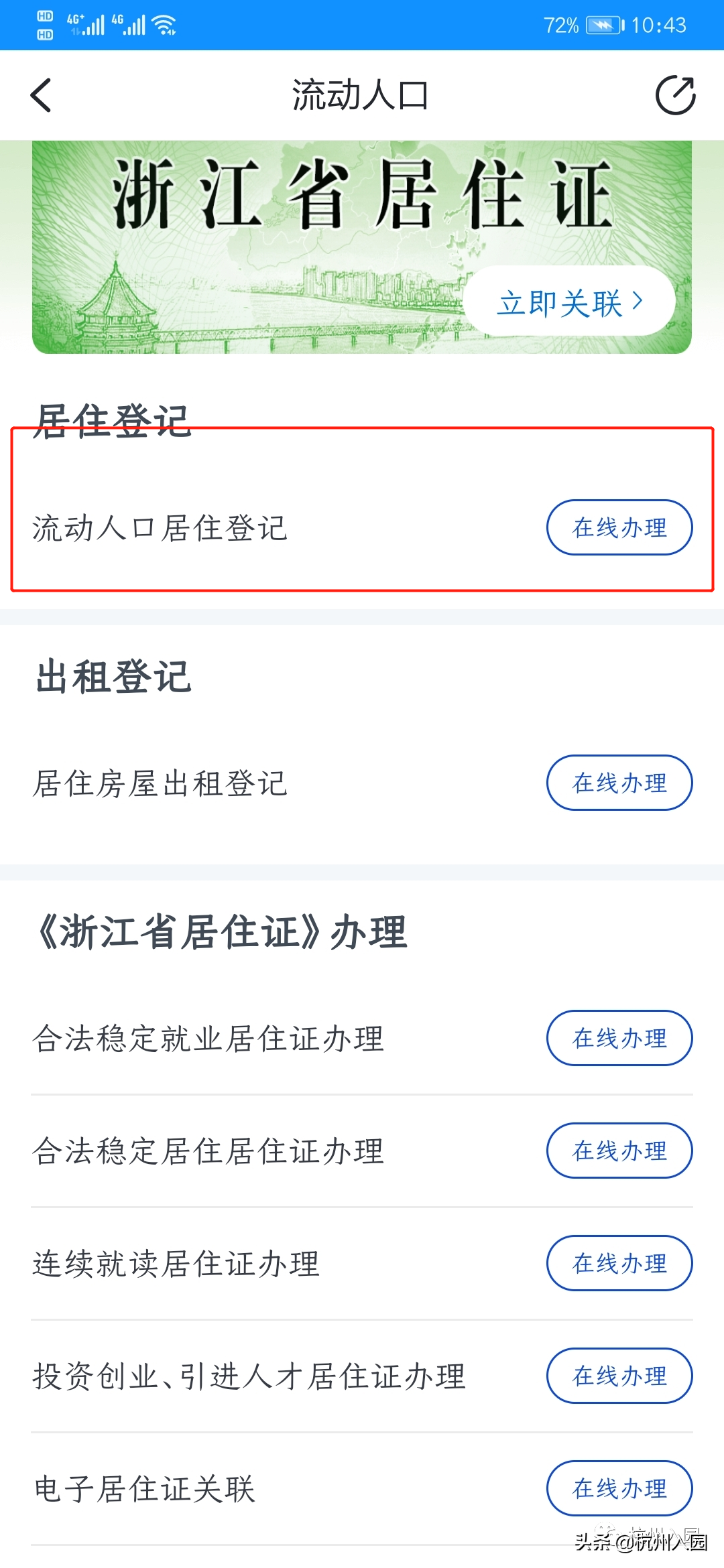Viewport: 724px width, 1568px height.
Task: Tap the HD indicator in status bar
Action: pyautogui.click(x=44, y=23)
